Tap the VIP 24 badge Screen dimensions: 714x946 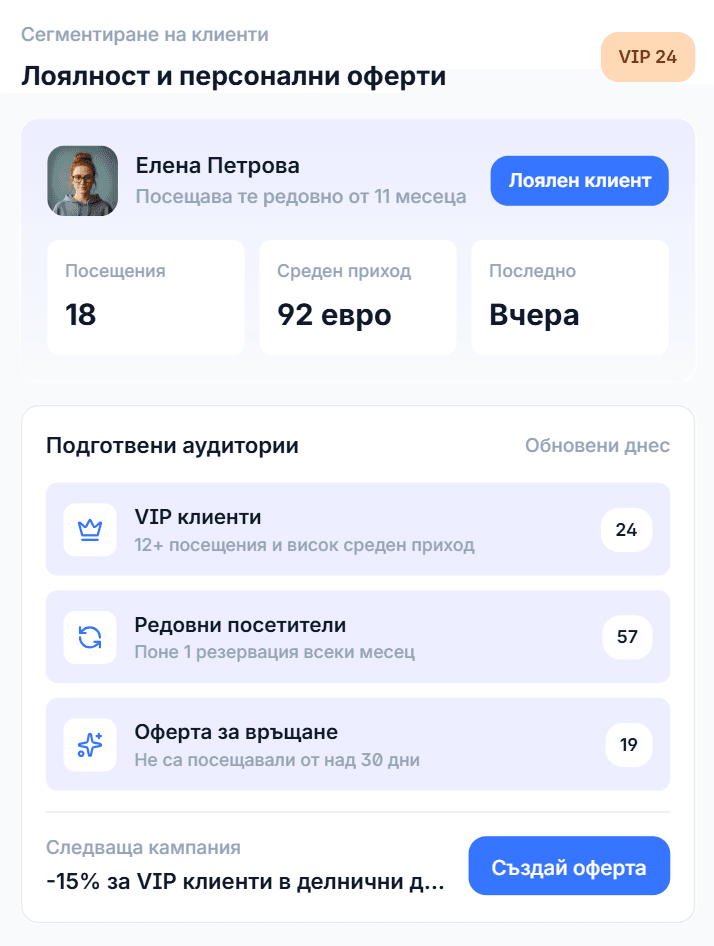[647, 57]
